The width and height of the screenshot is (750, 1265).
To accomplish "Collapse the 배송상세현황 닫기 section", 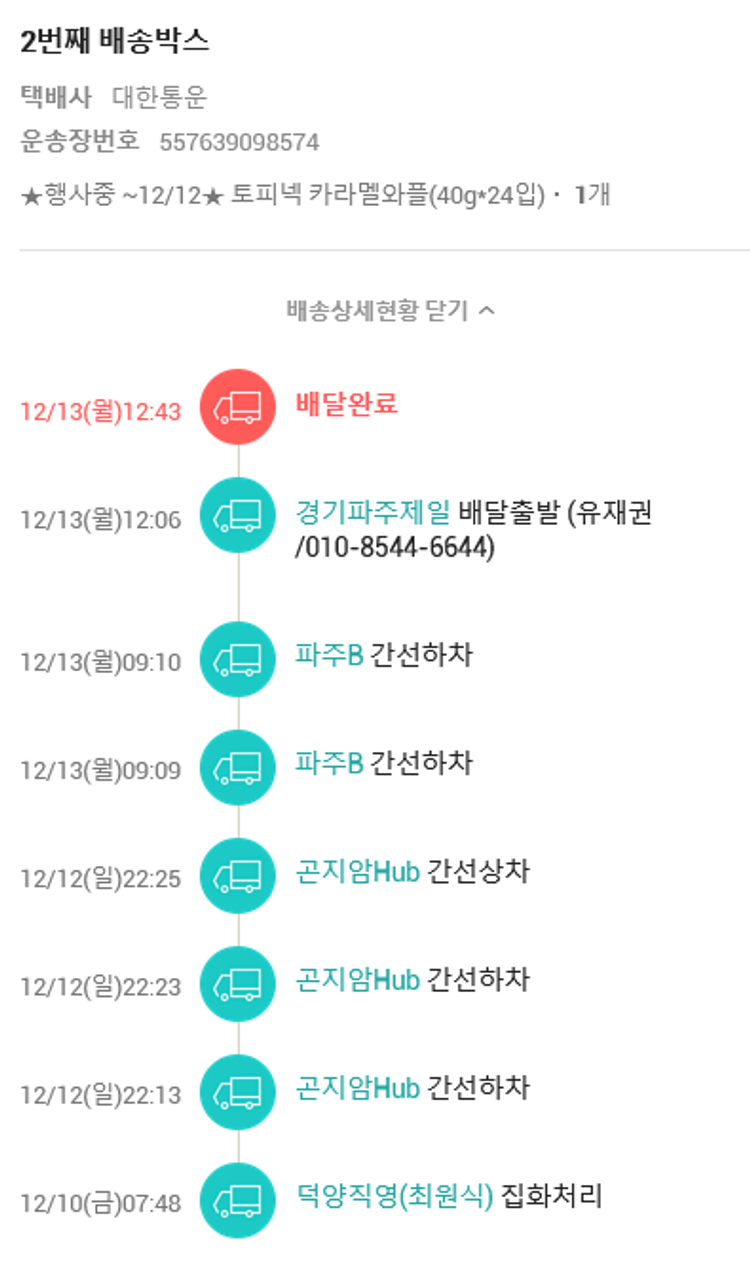I will pyautogui.click(x=390, y=310).
